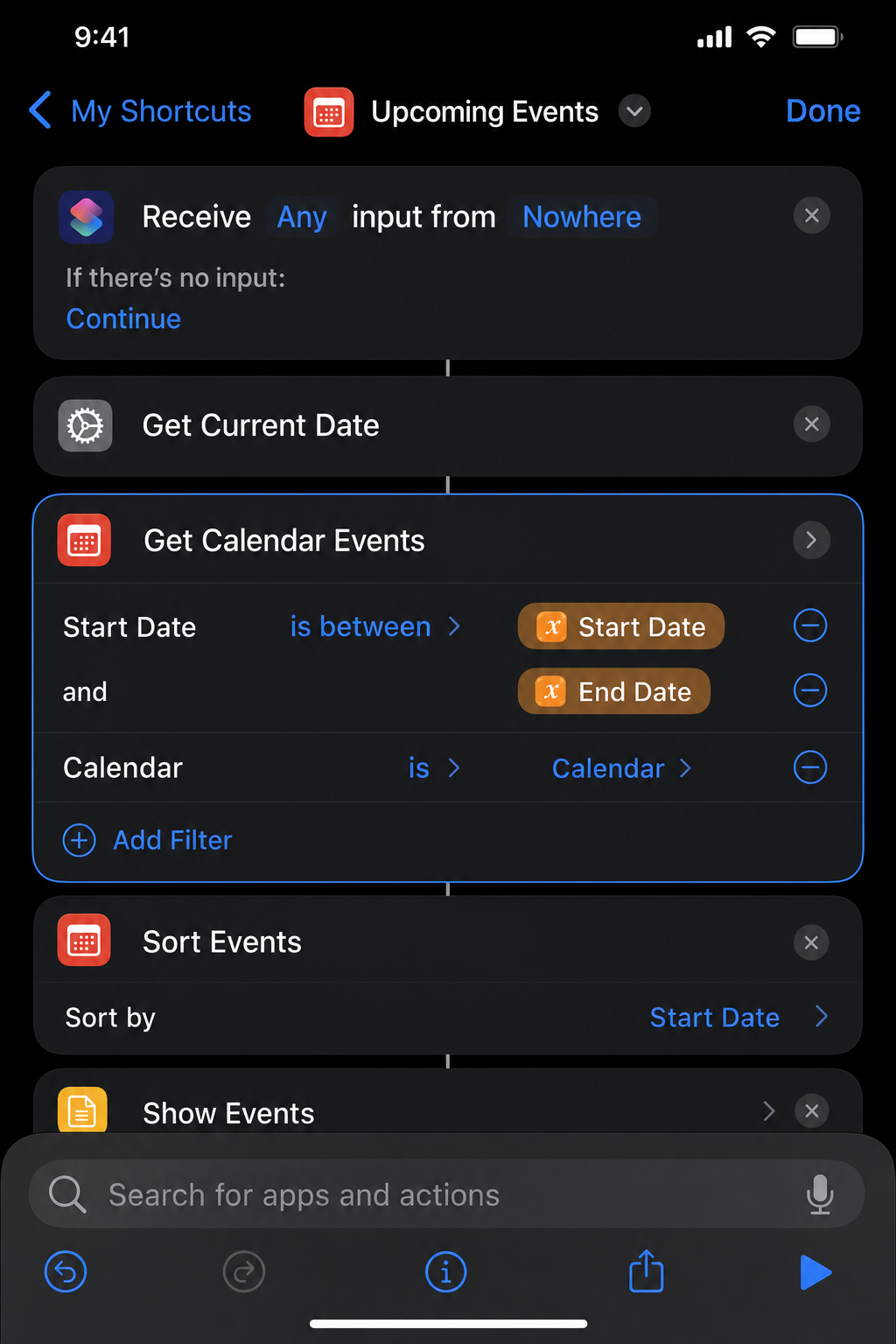Expand Get Calendar Events details with chevron
896x1344 pixels.
click(811, 540)
